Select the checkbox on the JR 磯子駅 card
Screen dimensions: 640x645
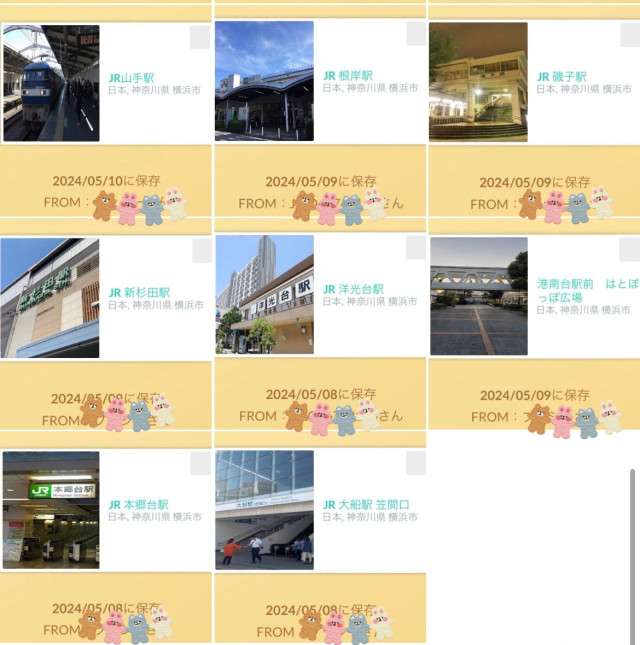tap(629, 35)
